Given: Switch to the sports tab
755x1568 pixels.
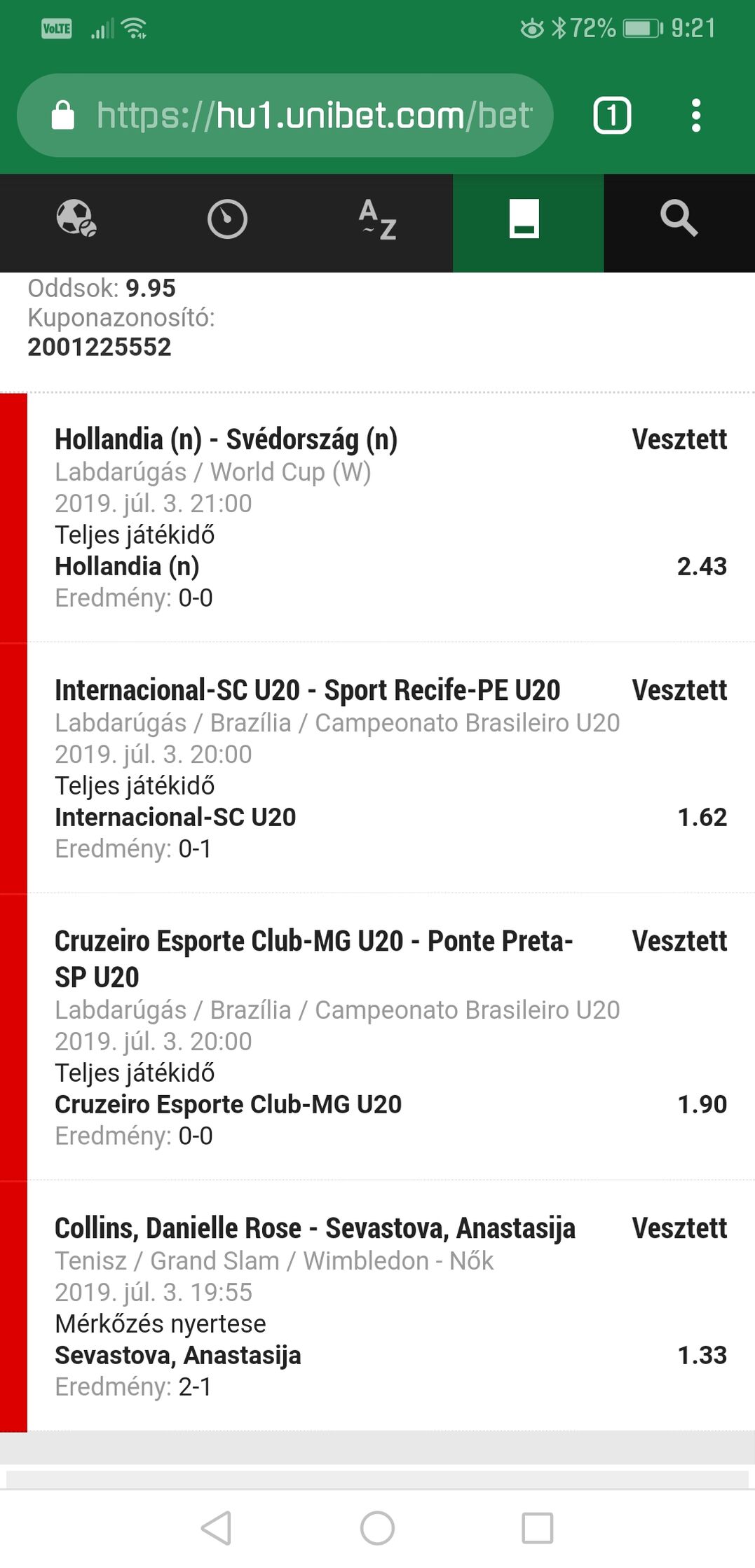Looking at the screenshot, I should 76,219.
